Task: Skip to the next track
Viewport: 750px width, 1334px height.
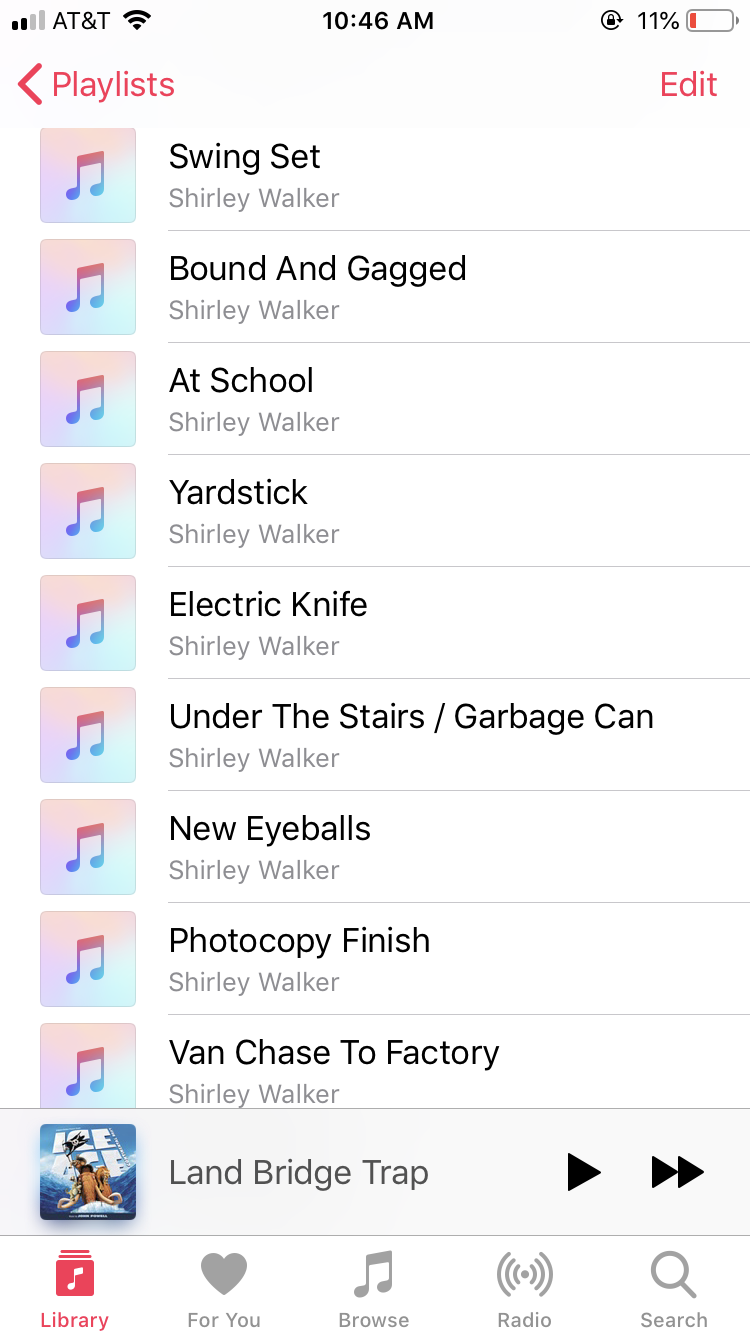Action: (x=678, y=1172)
